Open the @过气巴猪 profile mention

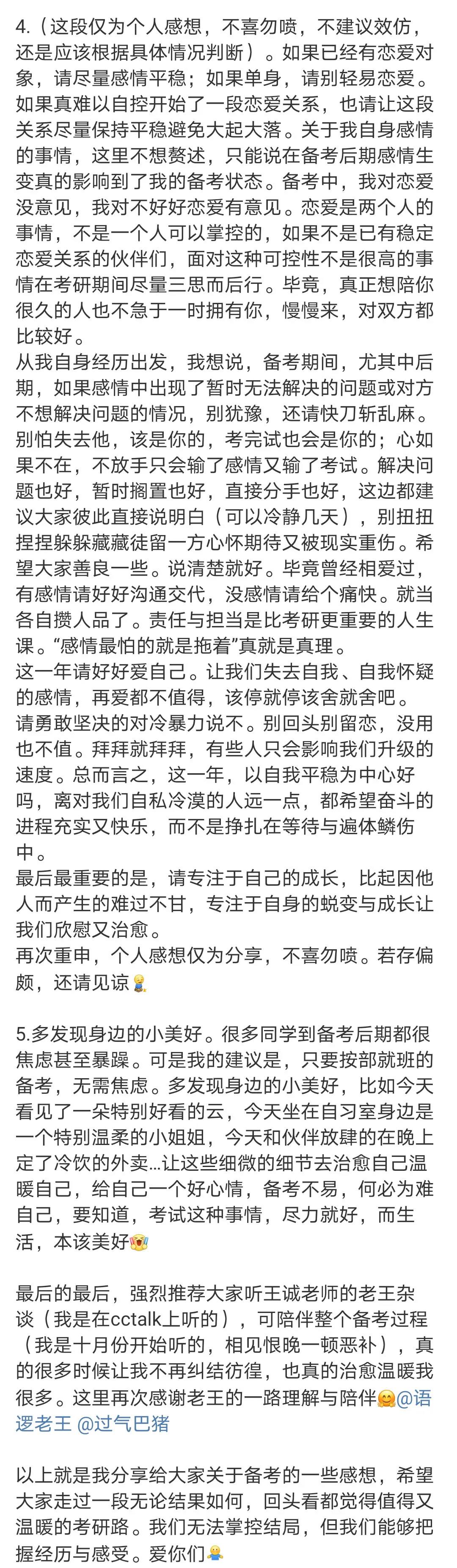[x=124, y=1423]
